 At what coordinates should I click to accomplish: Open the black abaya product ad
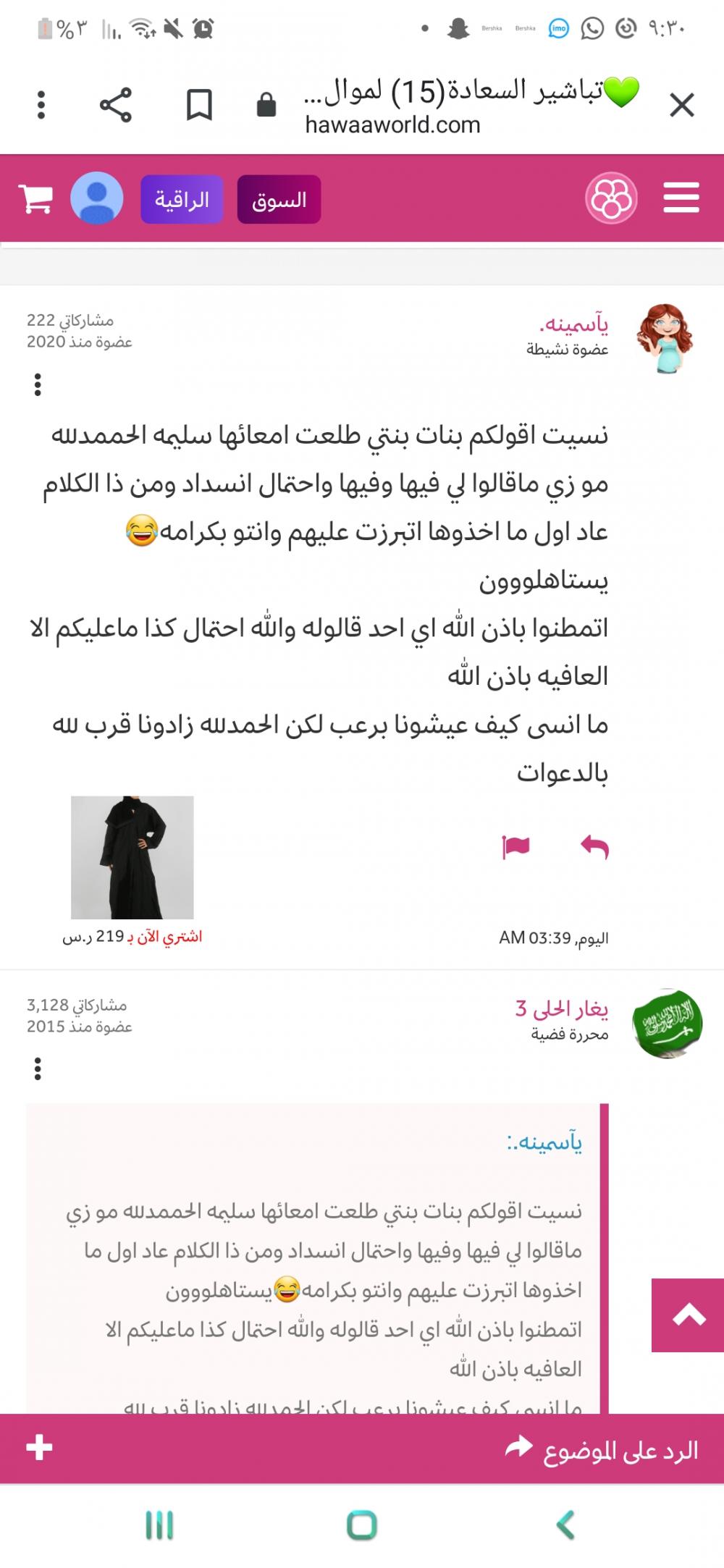pyautogui.click(x=132, y=858)
